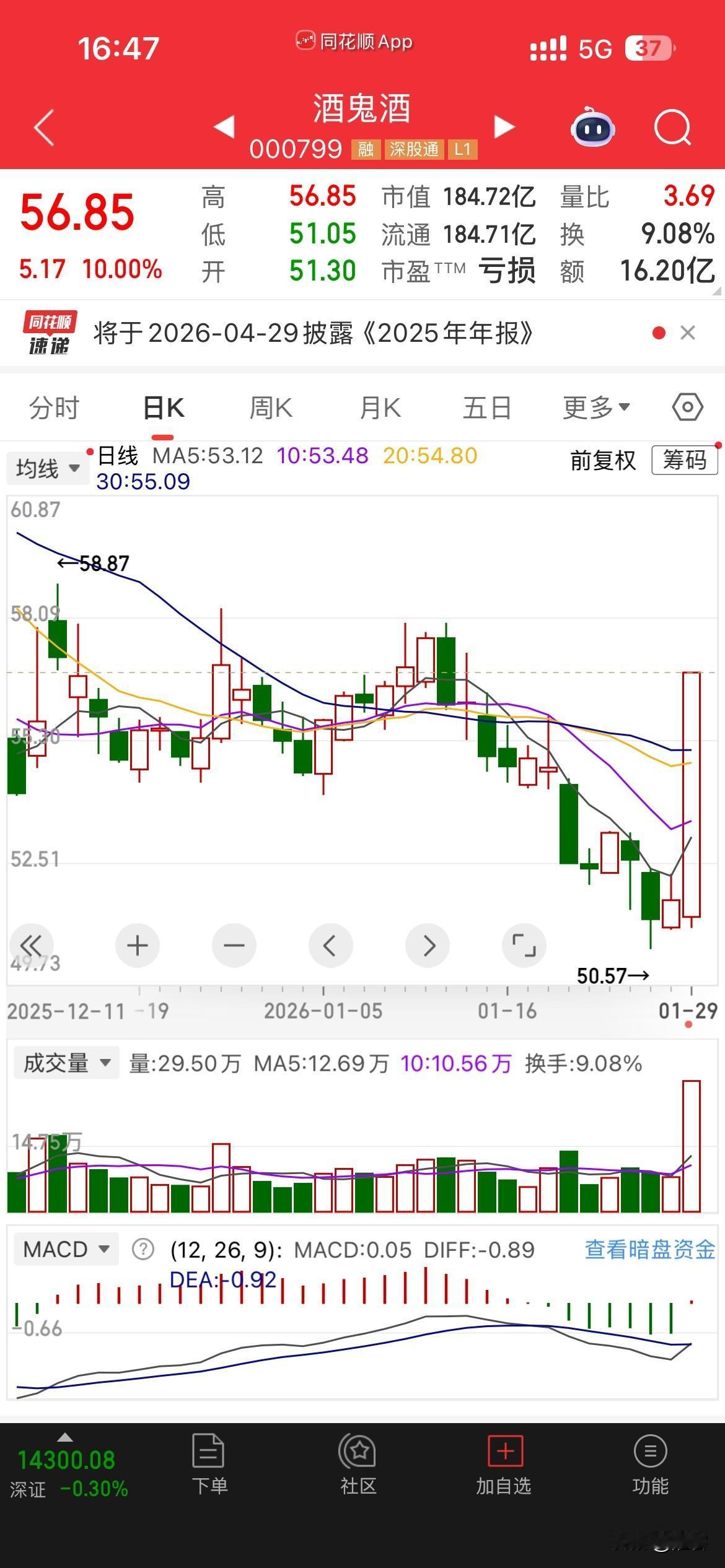Select the 周K chart tab
The width and height of the screenshot is (725, 1568).
[x=270, y=408]
